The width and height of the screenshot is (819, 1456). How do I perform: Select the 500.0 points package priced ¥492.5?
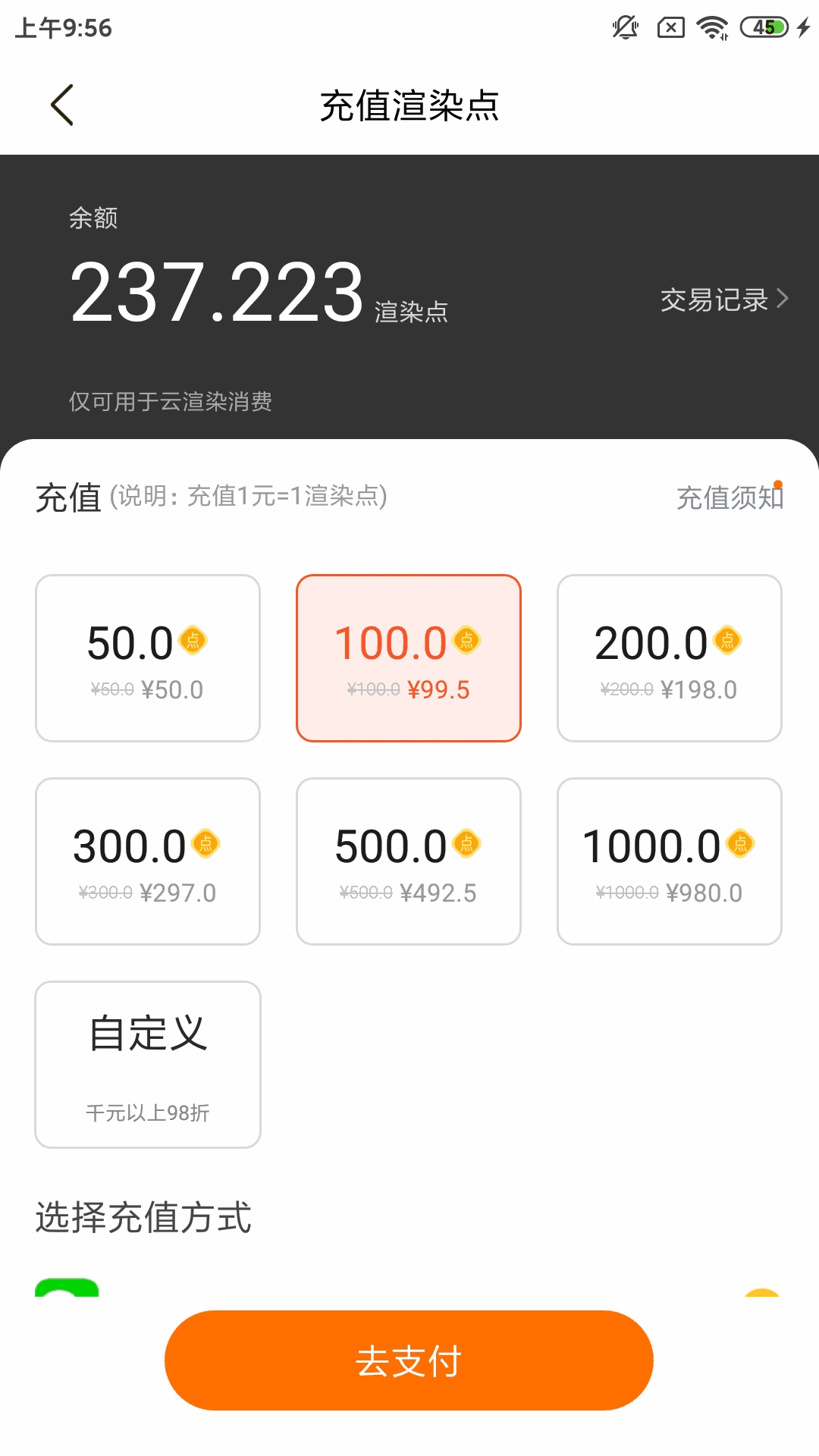click(x=408, y=861)
